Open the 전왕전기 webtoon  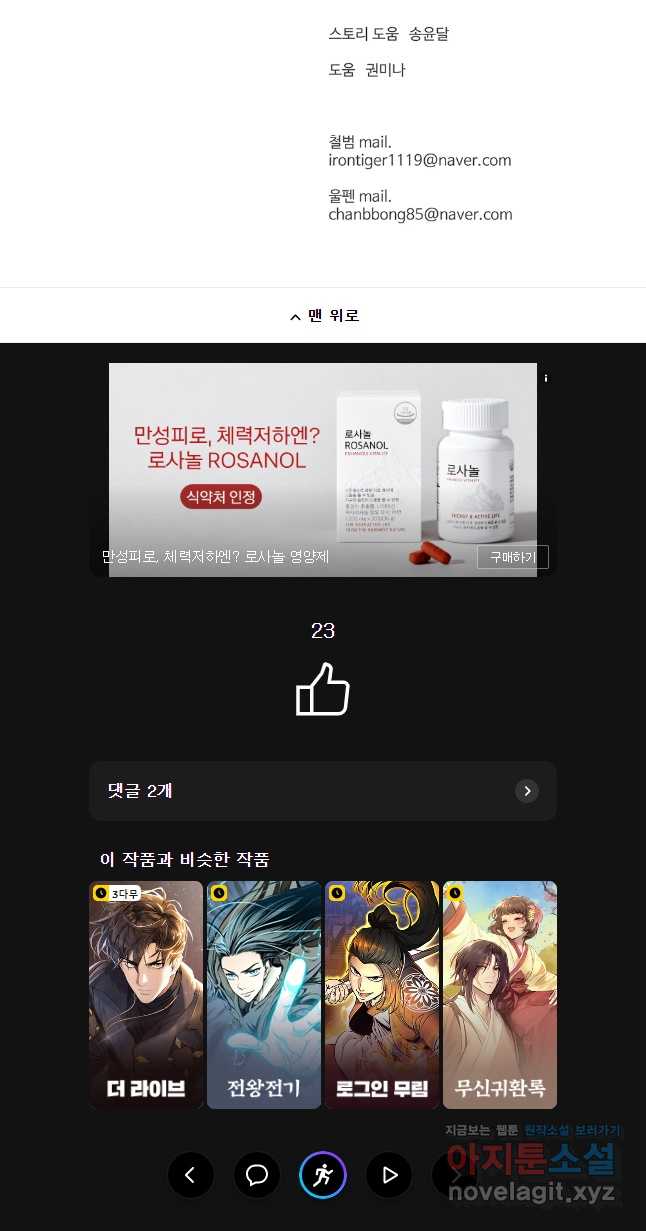(264, 994)
